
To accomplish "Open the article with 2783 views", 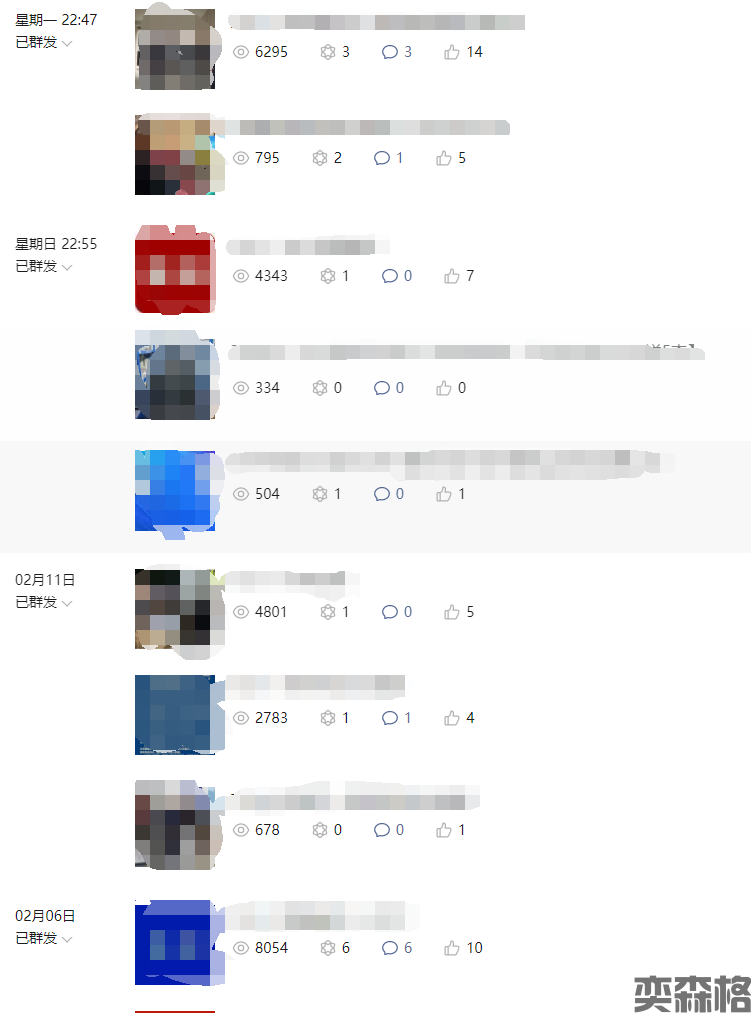I will (x=315, y=685).
